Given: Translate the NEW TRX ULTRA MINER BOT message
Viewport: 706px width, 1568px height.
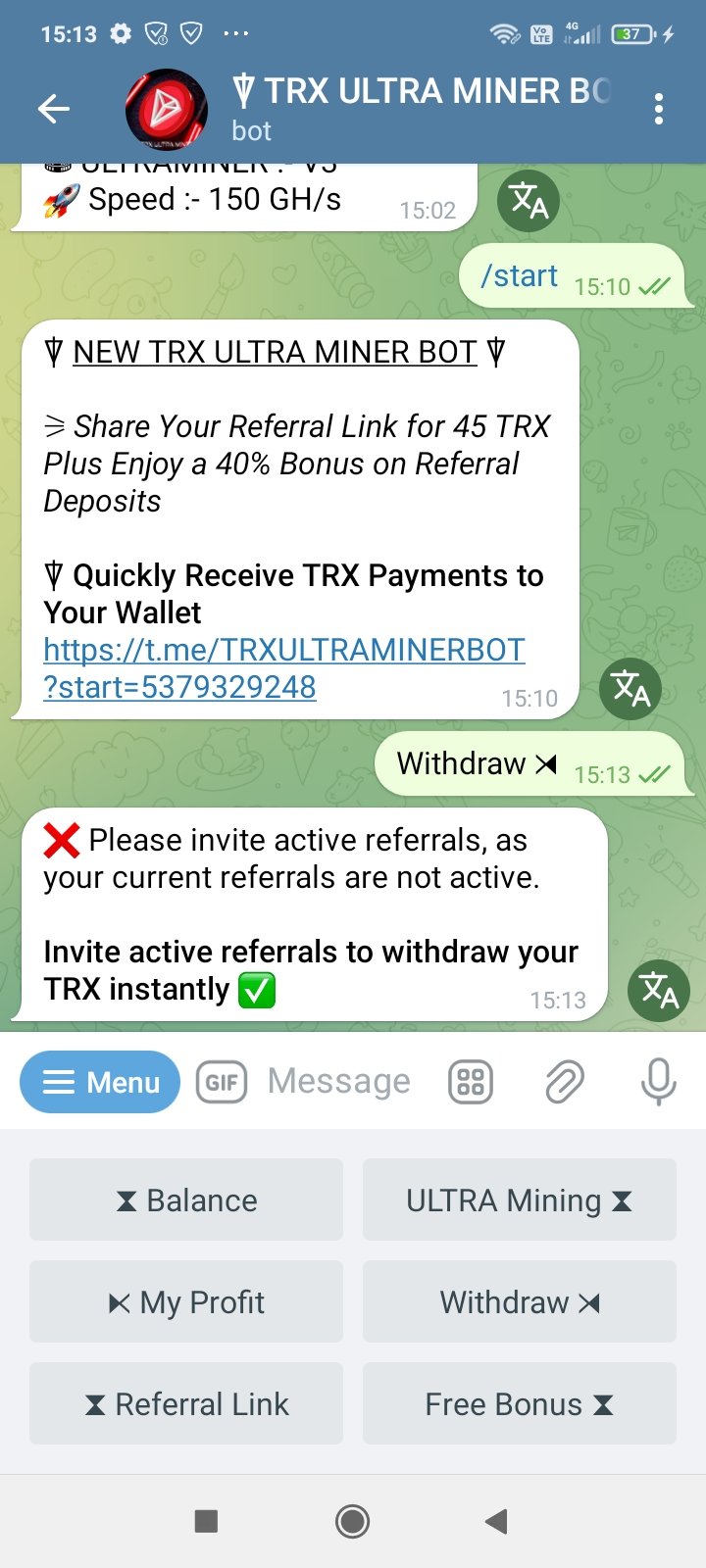Looking at the screenshot, I should tap(630, 689).
